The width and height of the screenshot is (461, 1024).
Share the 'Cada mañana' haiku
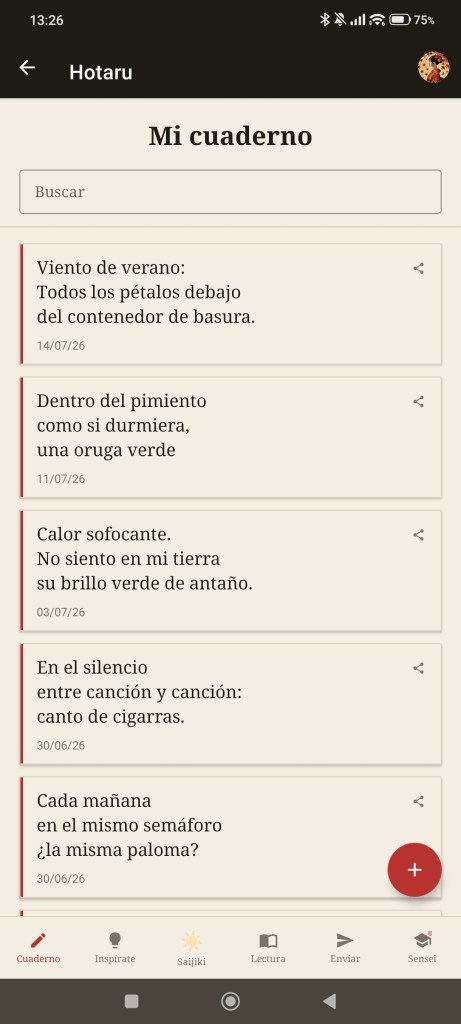coord(419,801)
